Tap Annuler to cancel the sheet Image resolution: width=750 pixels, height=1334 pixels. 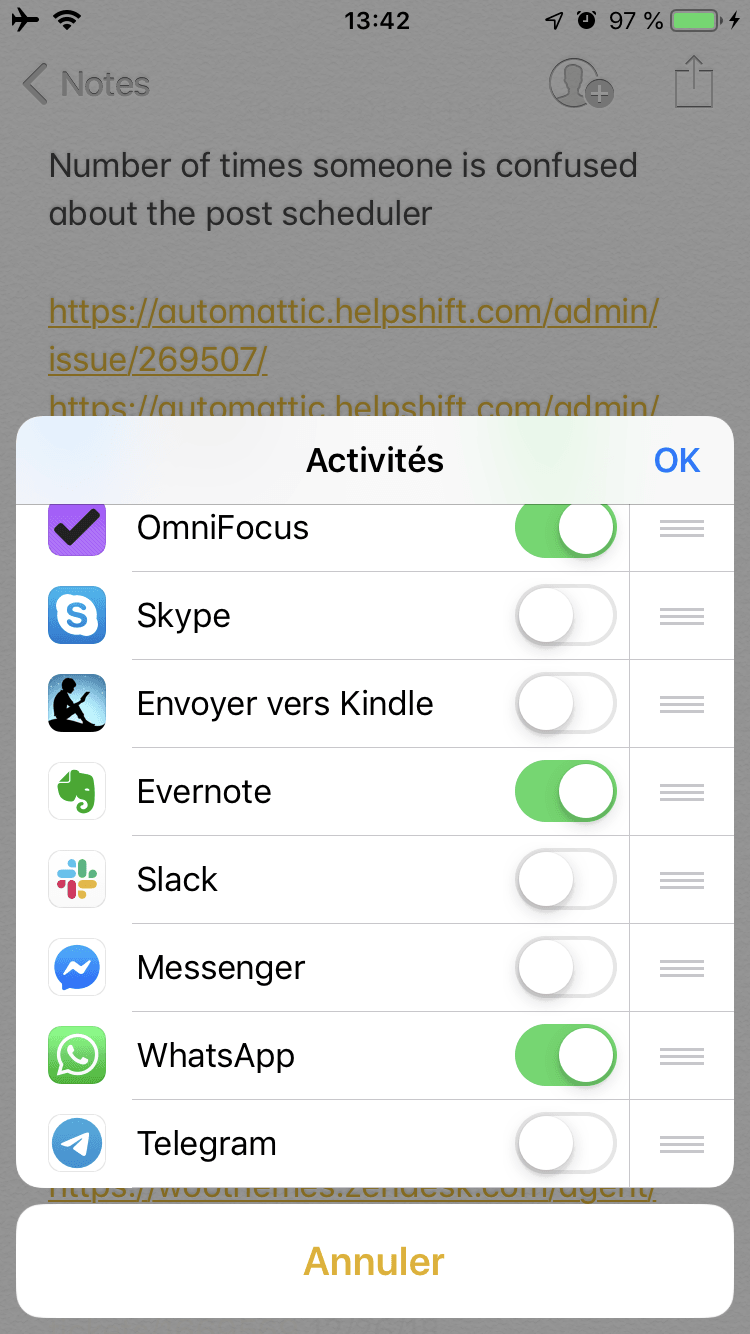(x=375, y=1261)
